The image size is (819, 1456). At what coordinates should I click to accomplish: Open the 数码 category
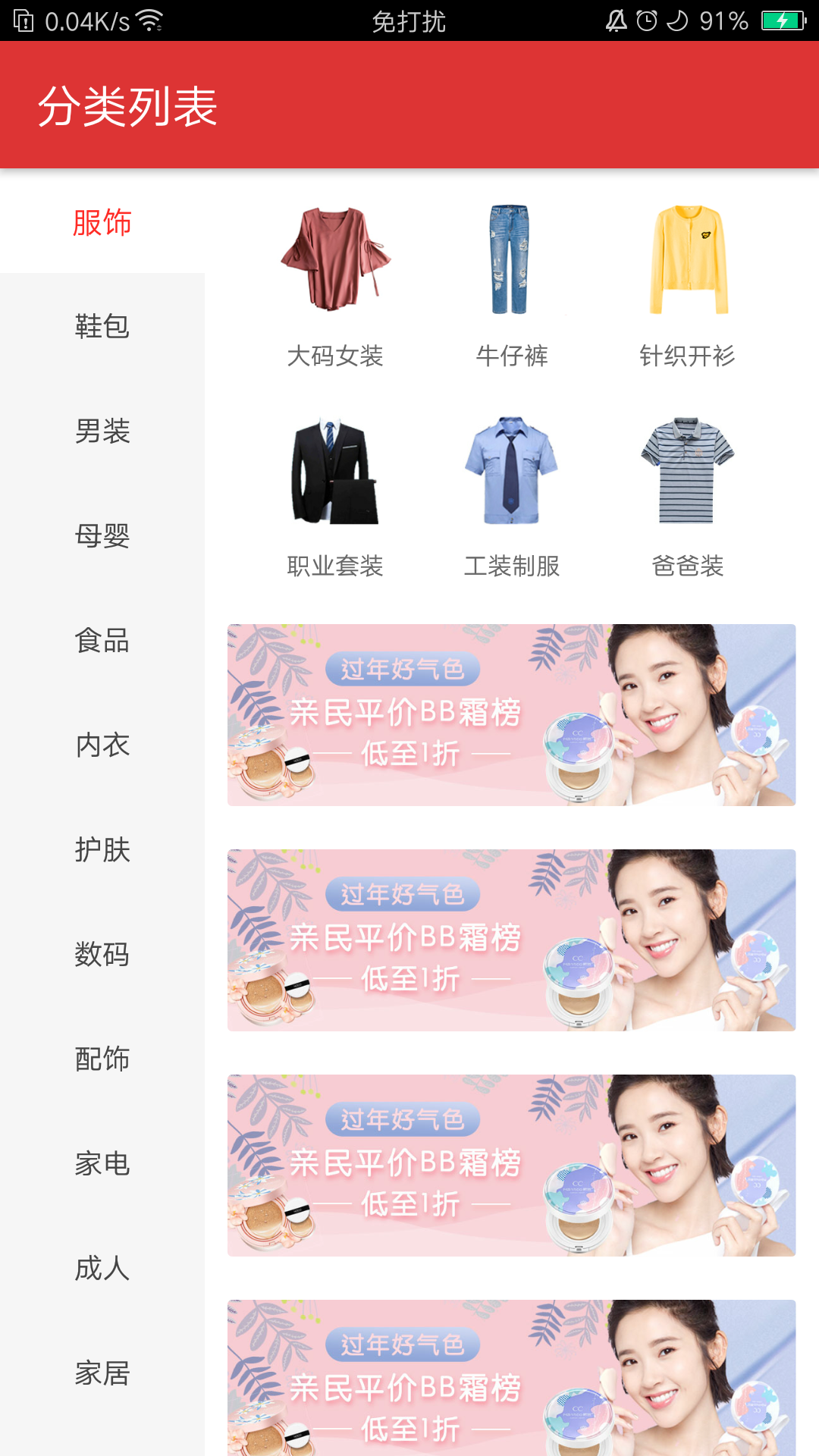(x=102, y=954)
